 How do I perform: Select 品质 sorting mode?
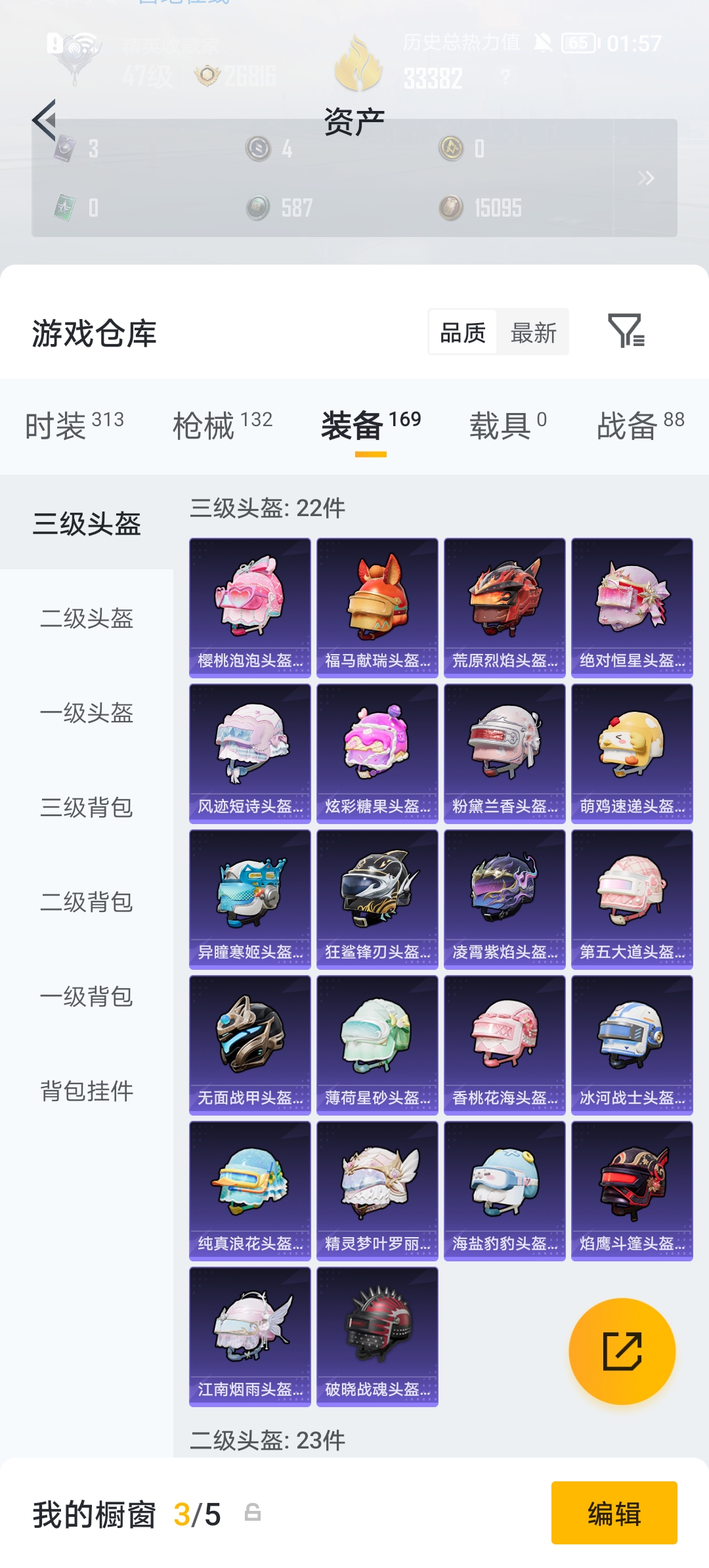point(462,332)
